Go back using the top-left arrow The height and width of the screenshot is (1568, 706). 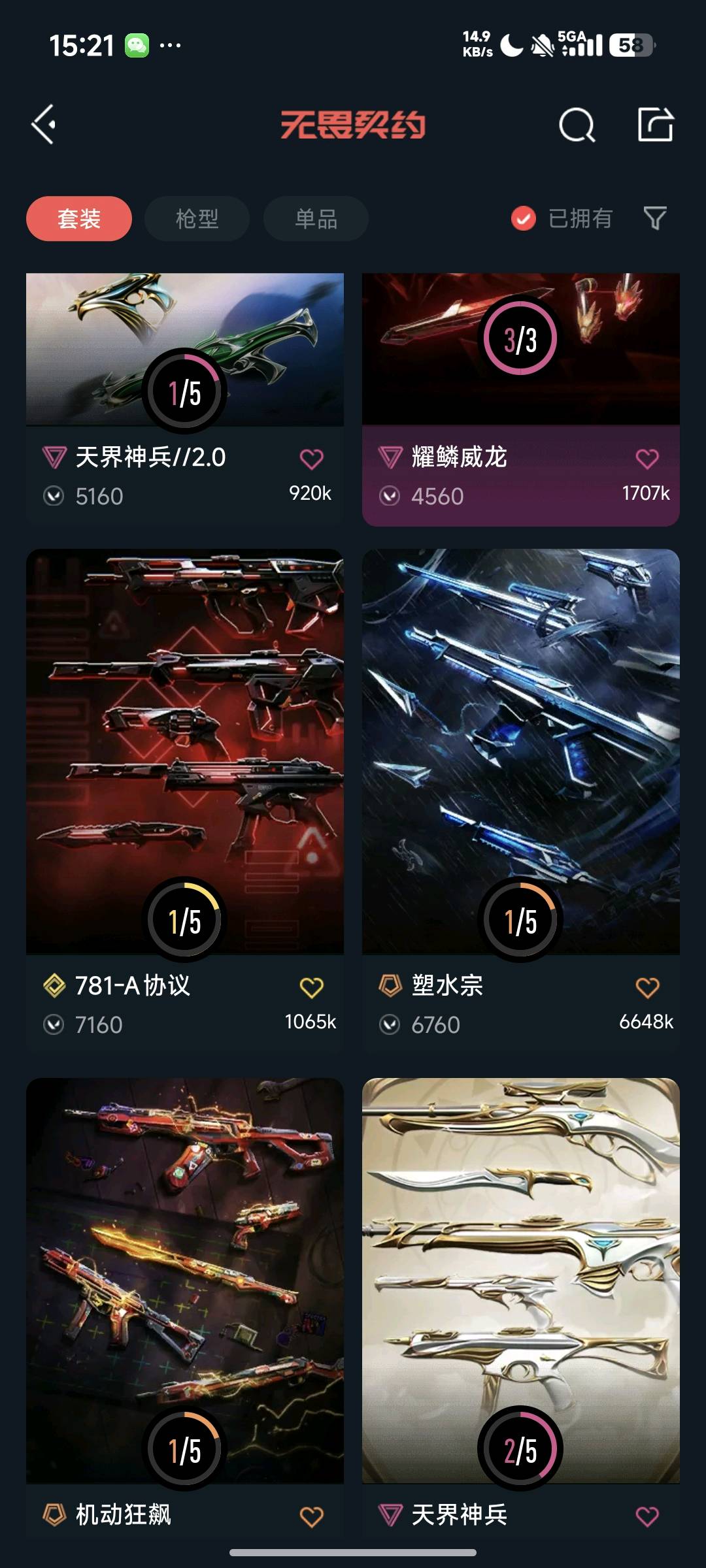[44, 124]
